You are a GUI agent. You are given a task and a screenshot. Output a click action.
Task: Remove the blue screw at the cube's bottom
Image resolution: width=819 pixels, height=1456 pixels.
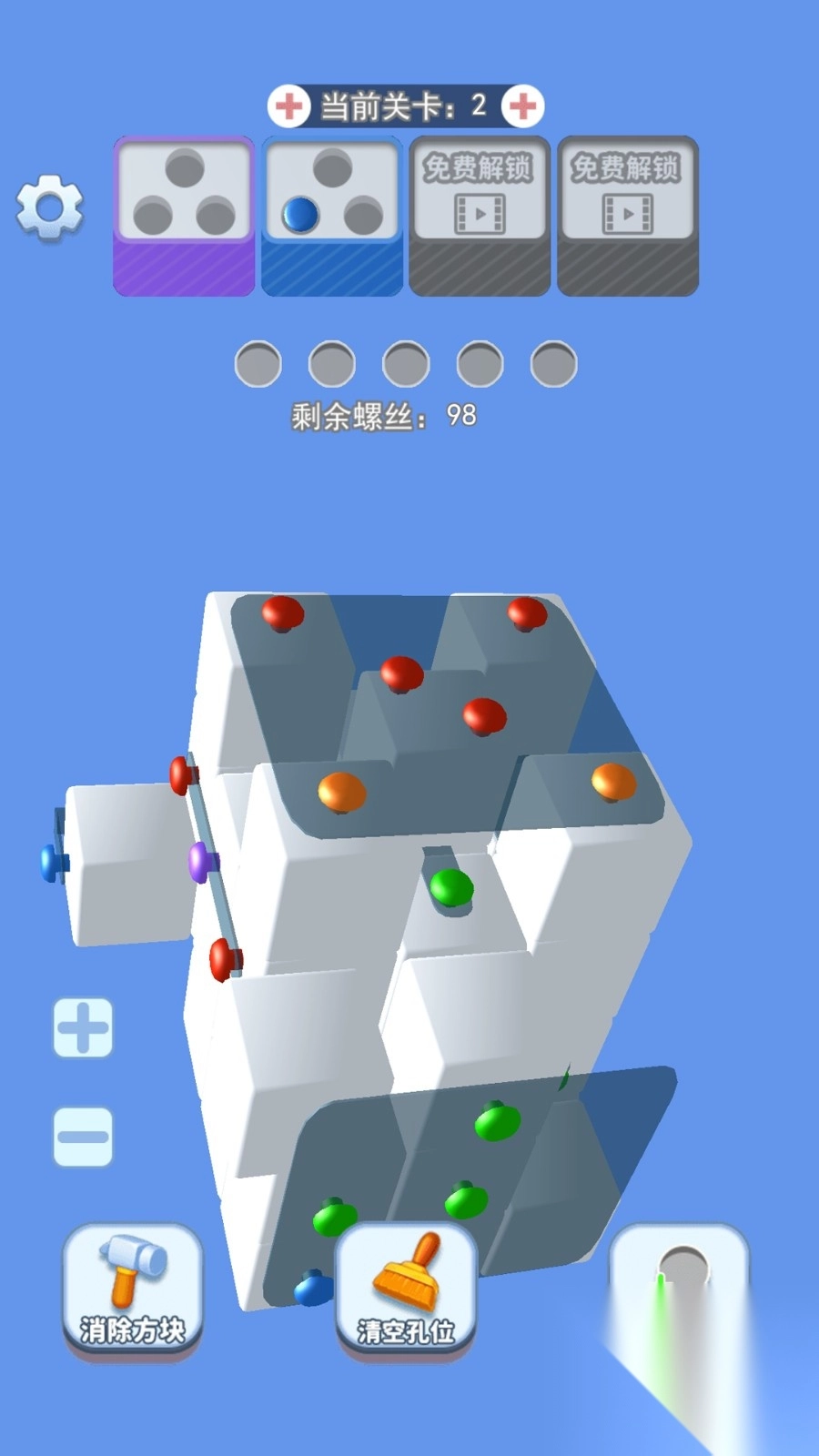(x=314, y=1289)
